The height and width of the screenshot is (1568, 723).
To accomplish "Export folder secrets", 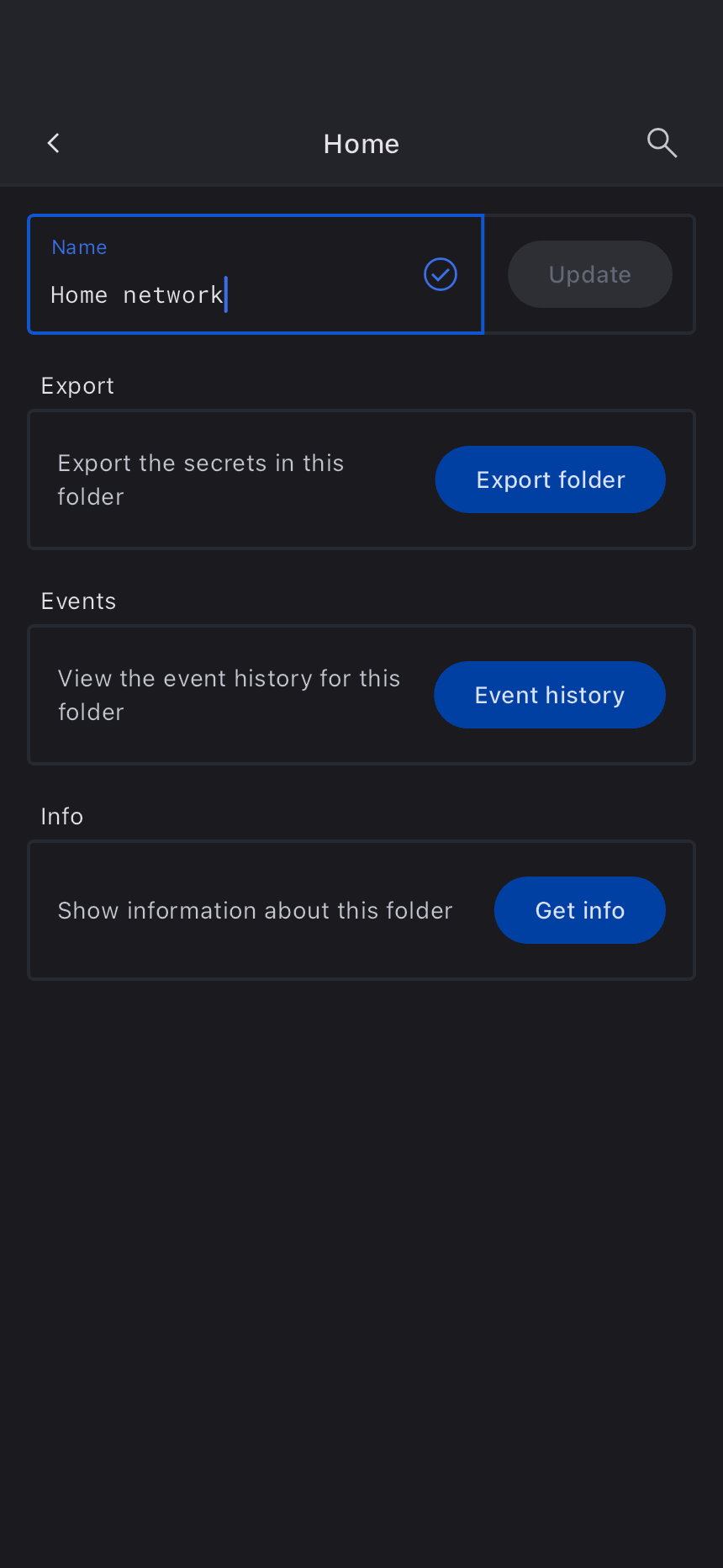I will point(550,479).
